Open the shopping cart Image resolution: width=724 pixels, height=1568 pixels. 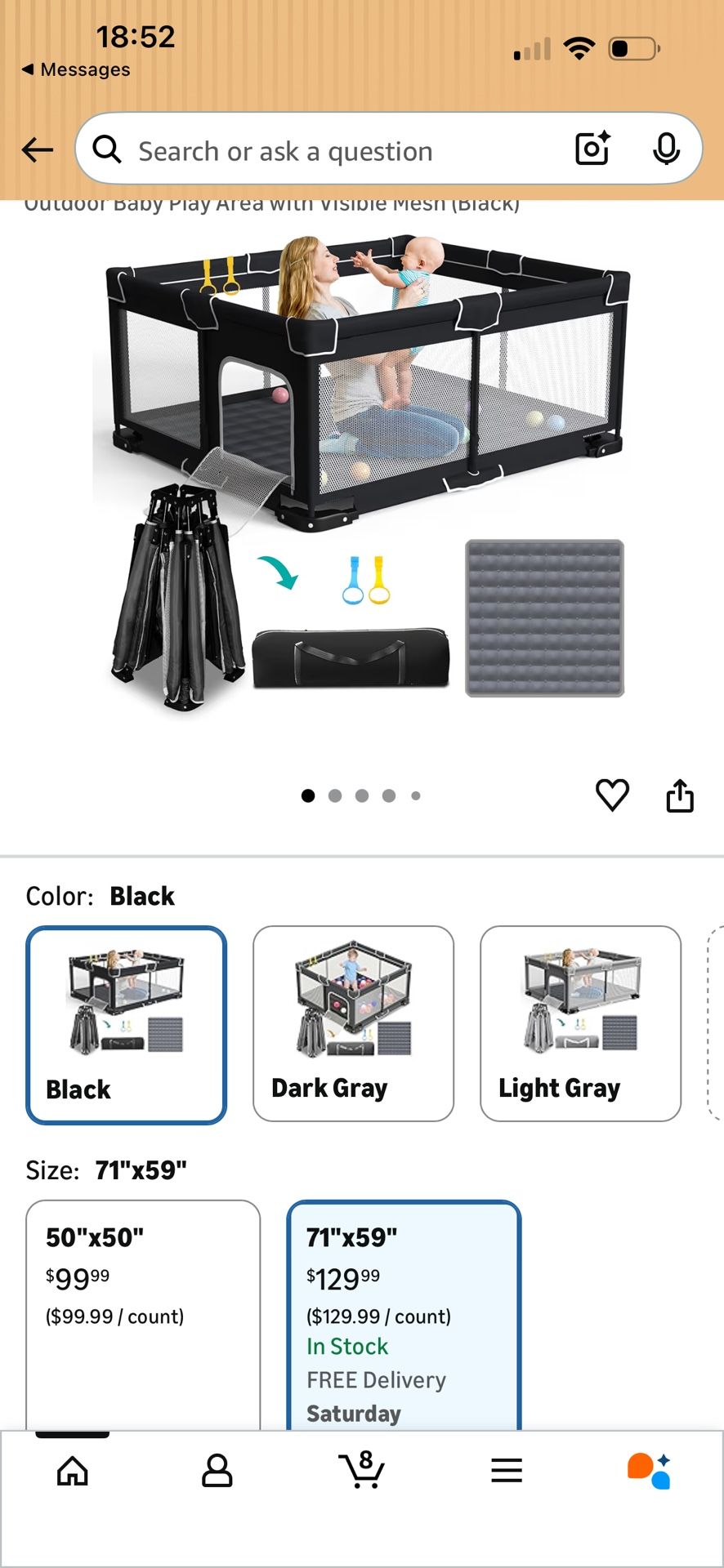tap(362, 1470)
